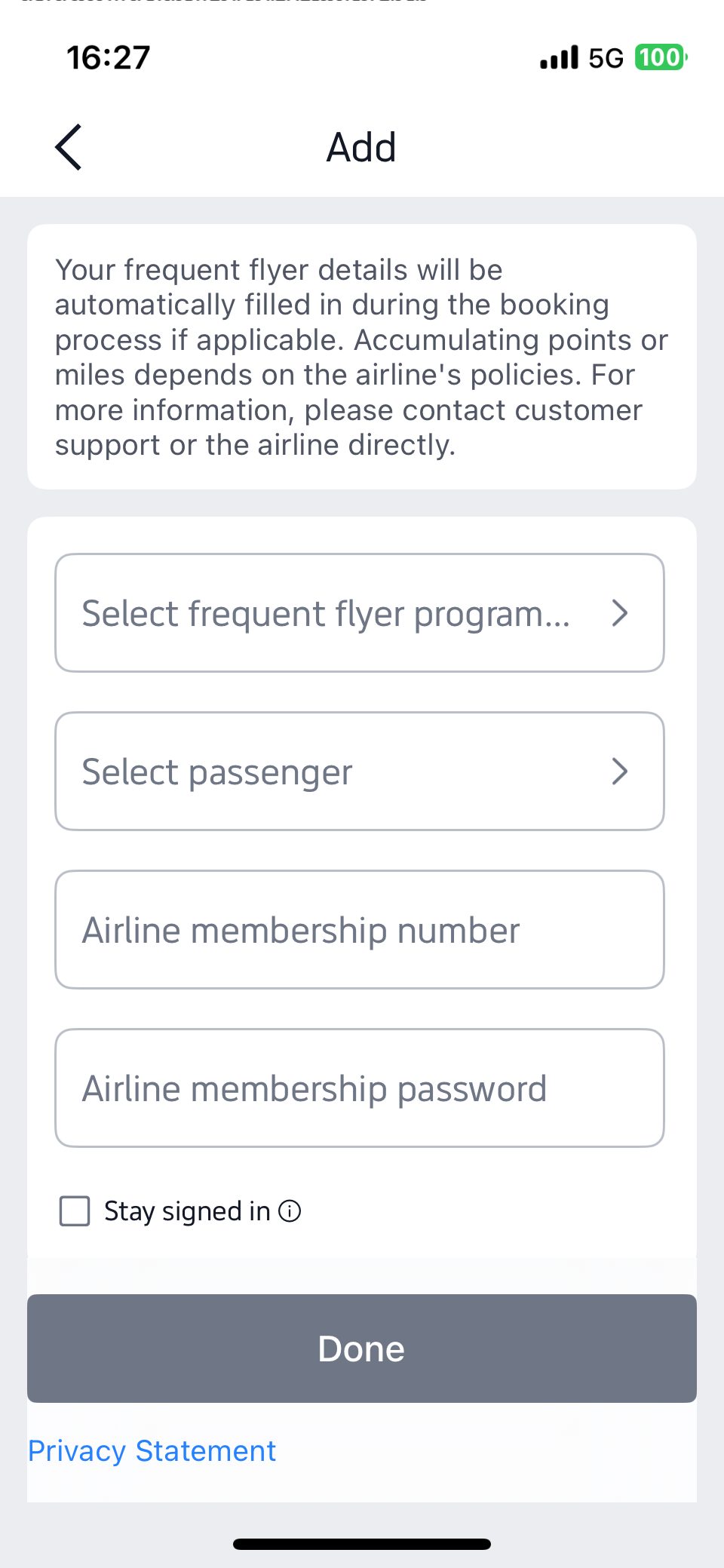Tap the Done button

click(361, 1349)
